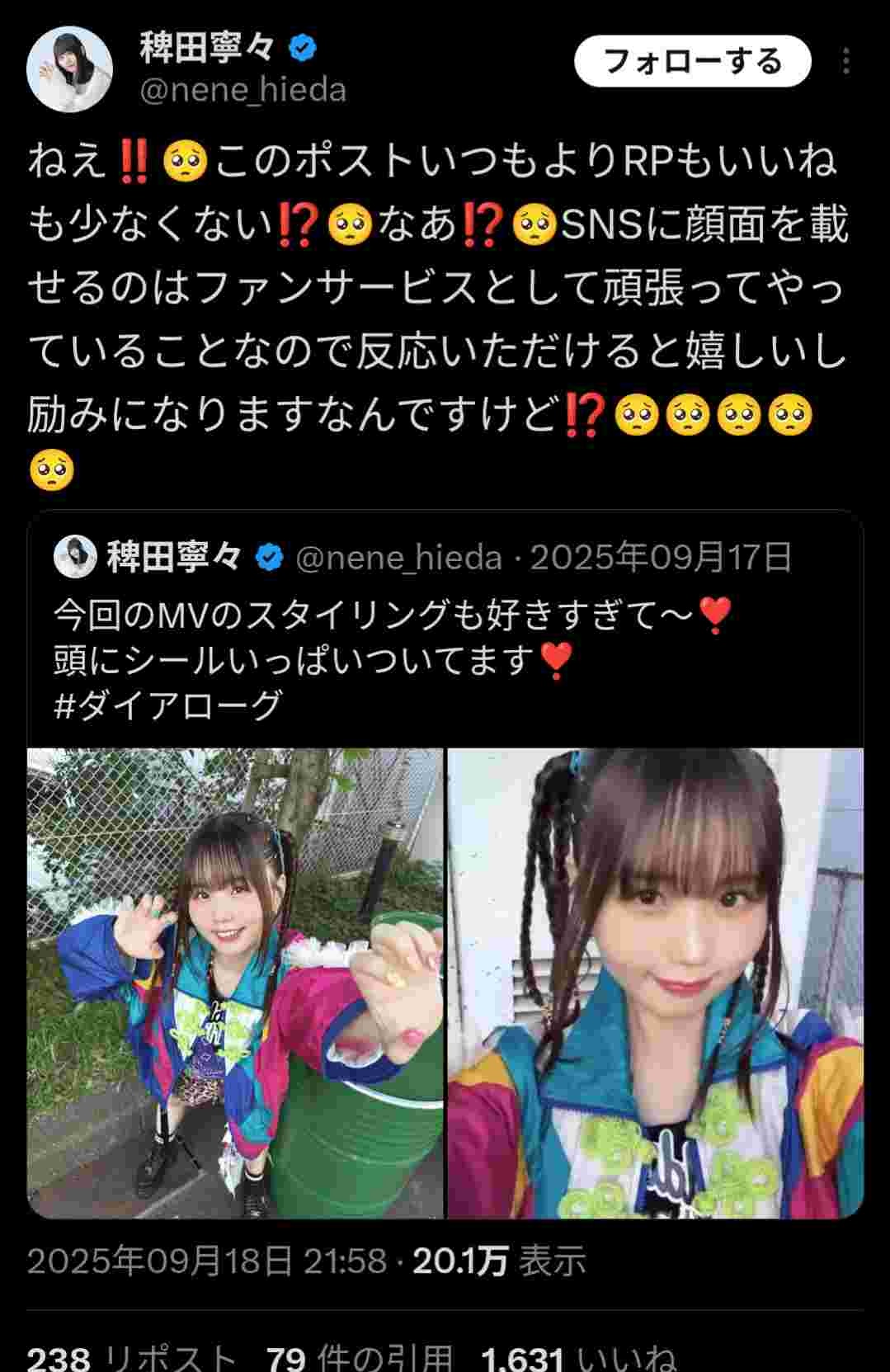Viewport: 890px width, 1372px height.
Task: View the 1,631 いいね likes list
Action: click(x=577, y=1357)
